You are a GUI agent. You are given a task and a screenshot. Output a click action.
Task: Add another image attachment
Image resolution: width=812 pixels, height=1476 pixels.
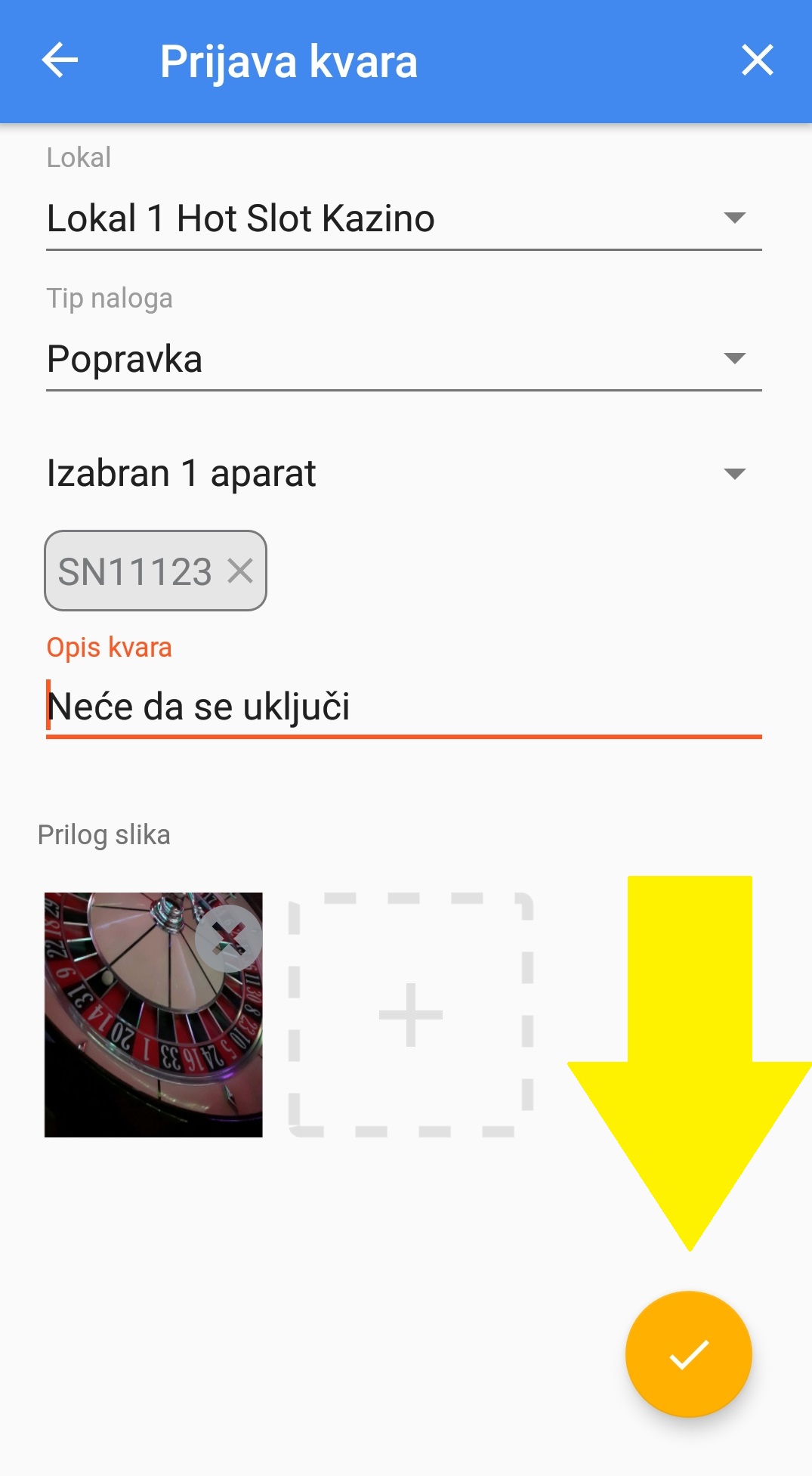pos(411,1014)
